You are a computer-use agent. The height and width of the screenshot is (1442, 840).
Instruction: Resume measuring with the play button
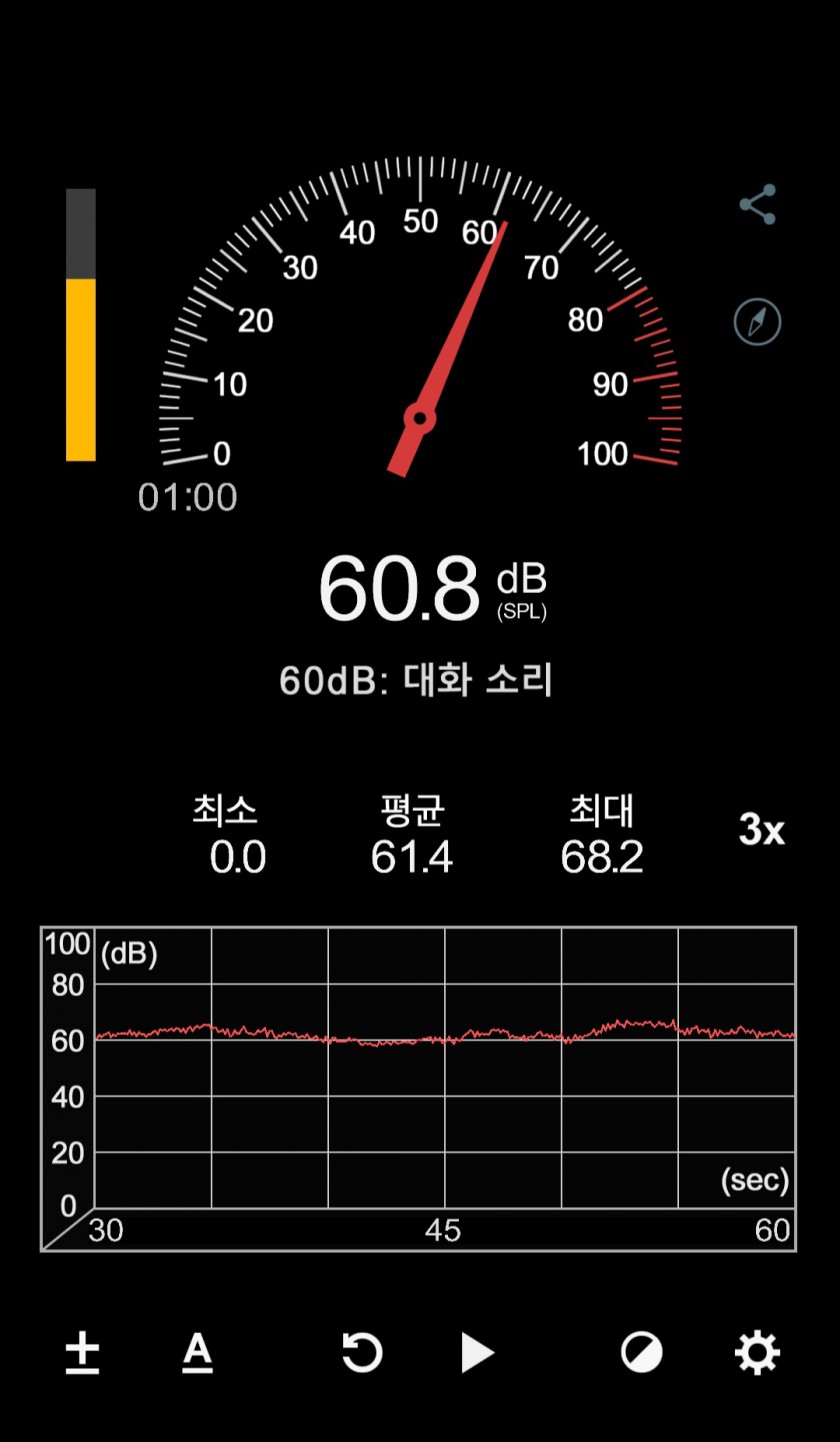pos(477,1353)
